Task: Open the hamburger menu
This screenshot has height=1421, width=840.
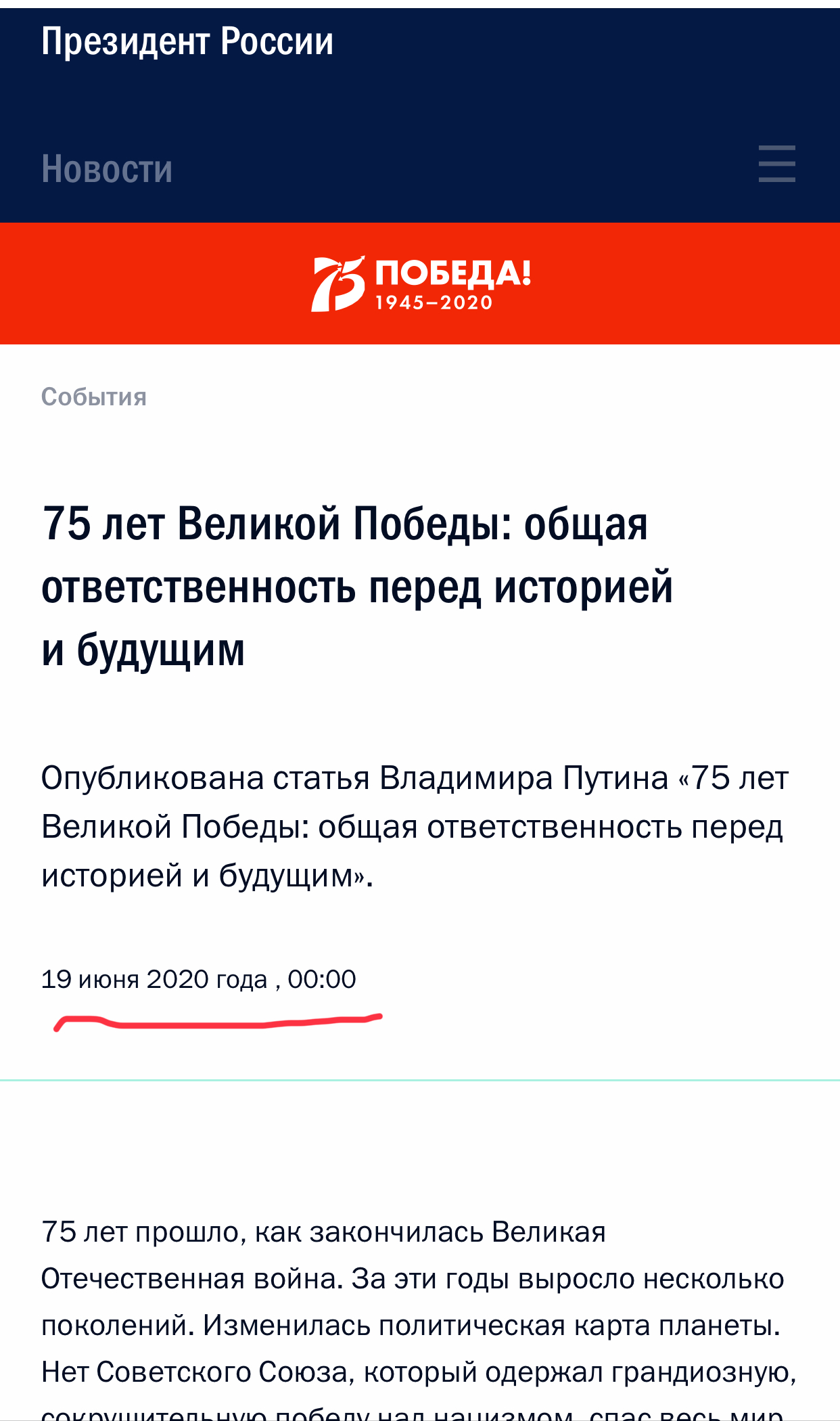Action: tap(776, 164)
